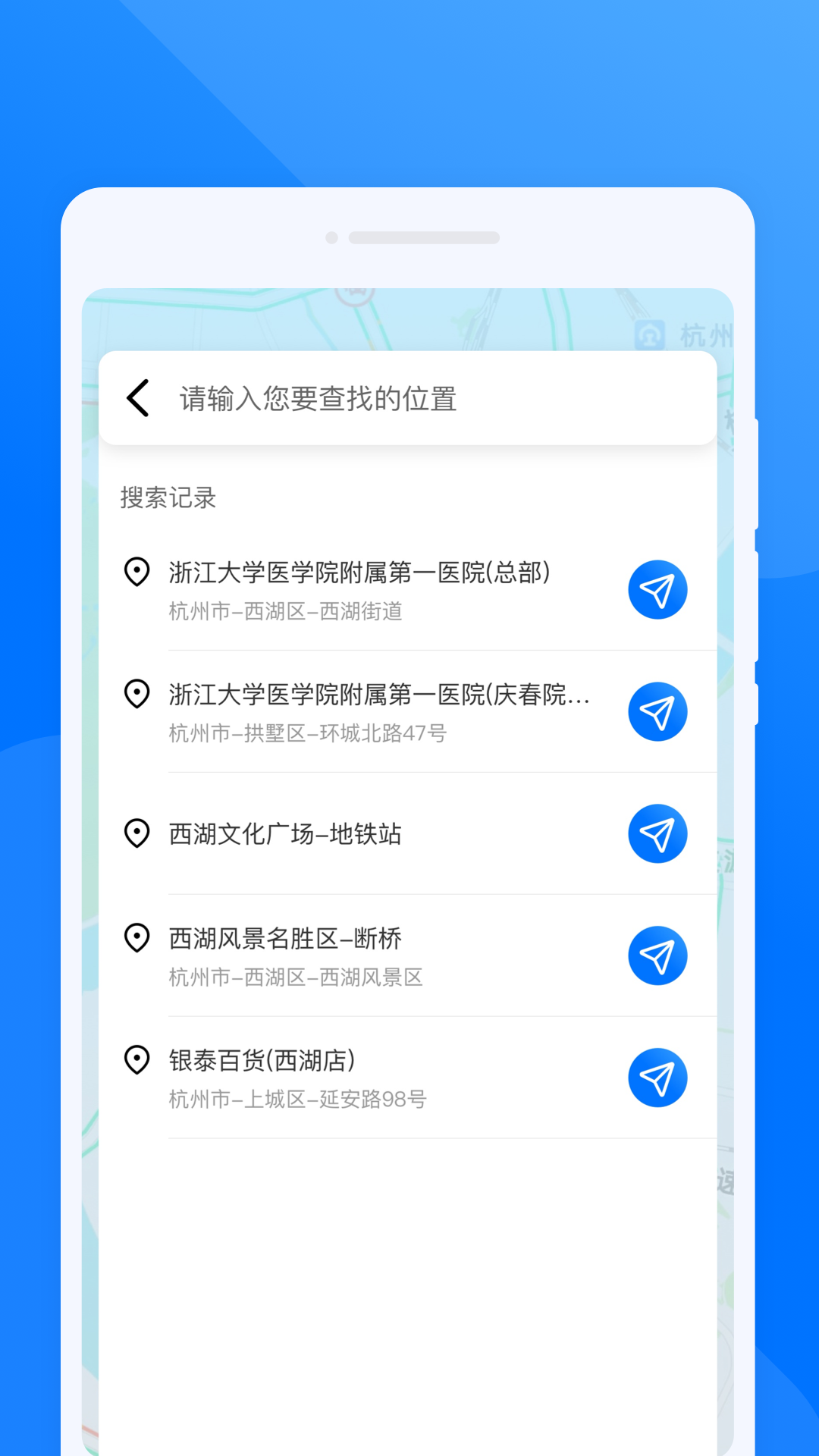Start navigation to 西湖文化广场-地铁站
Image resolution: width=819 pixels, height=1456 pixels.
point(657,833)
